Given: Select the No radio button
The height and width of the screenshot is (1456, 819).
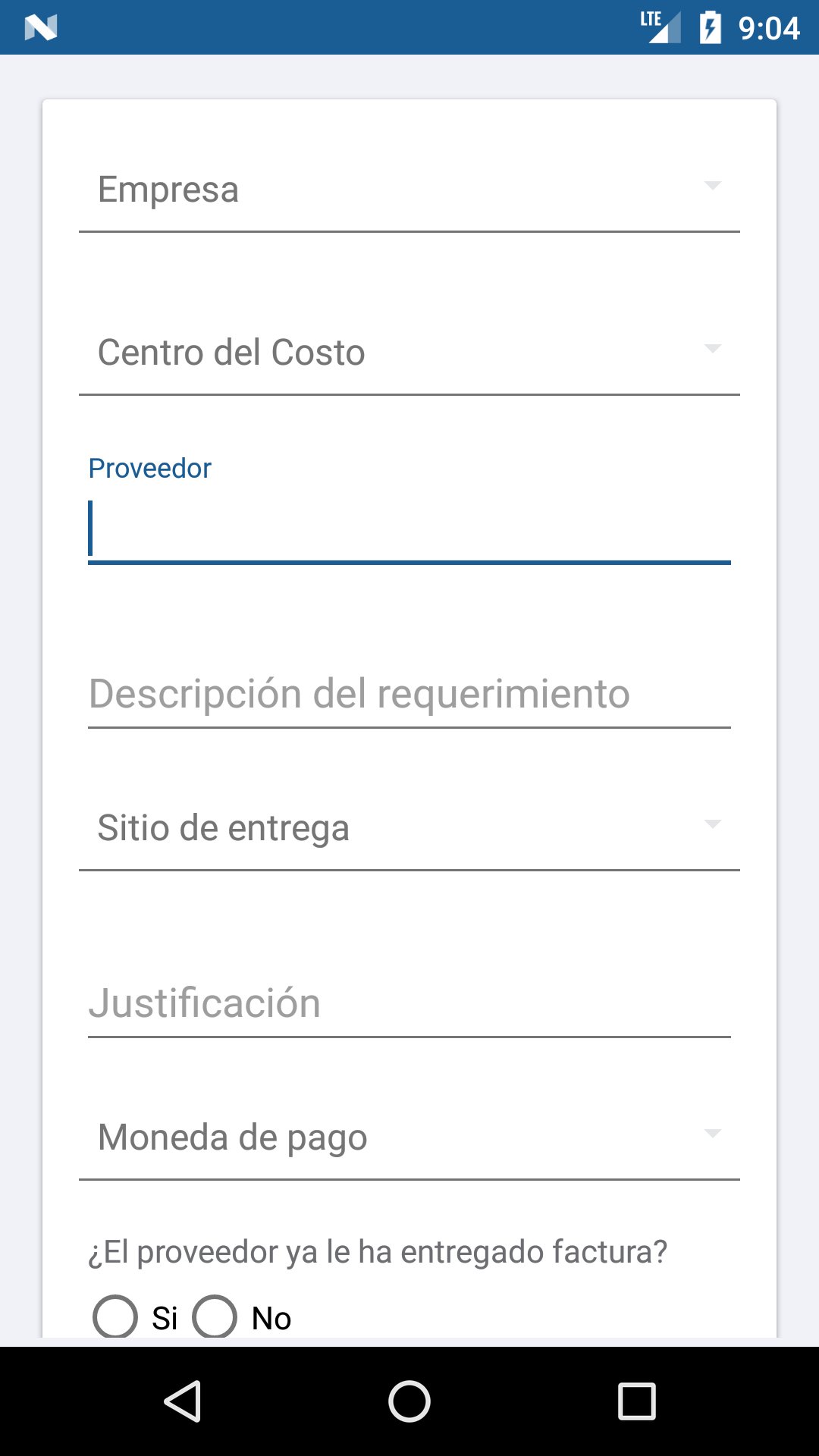Looking at the screenshot, I should (x=215, y=1317).
